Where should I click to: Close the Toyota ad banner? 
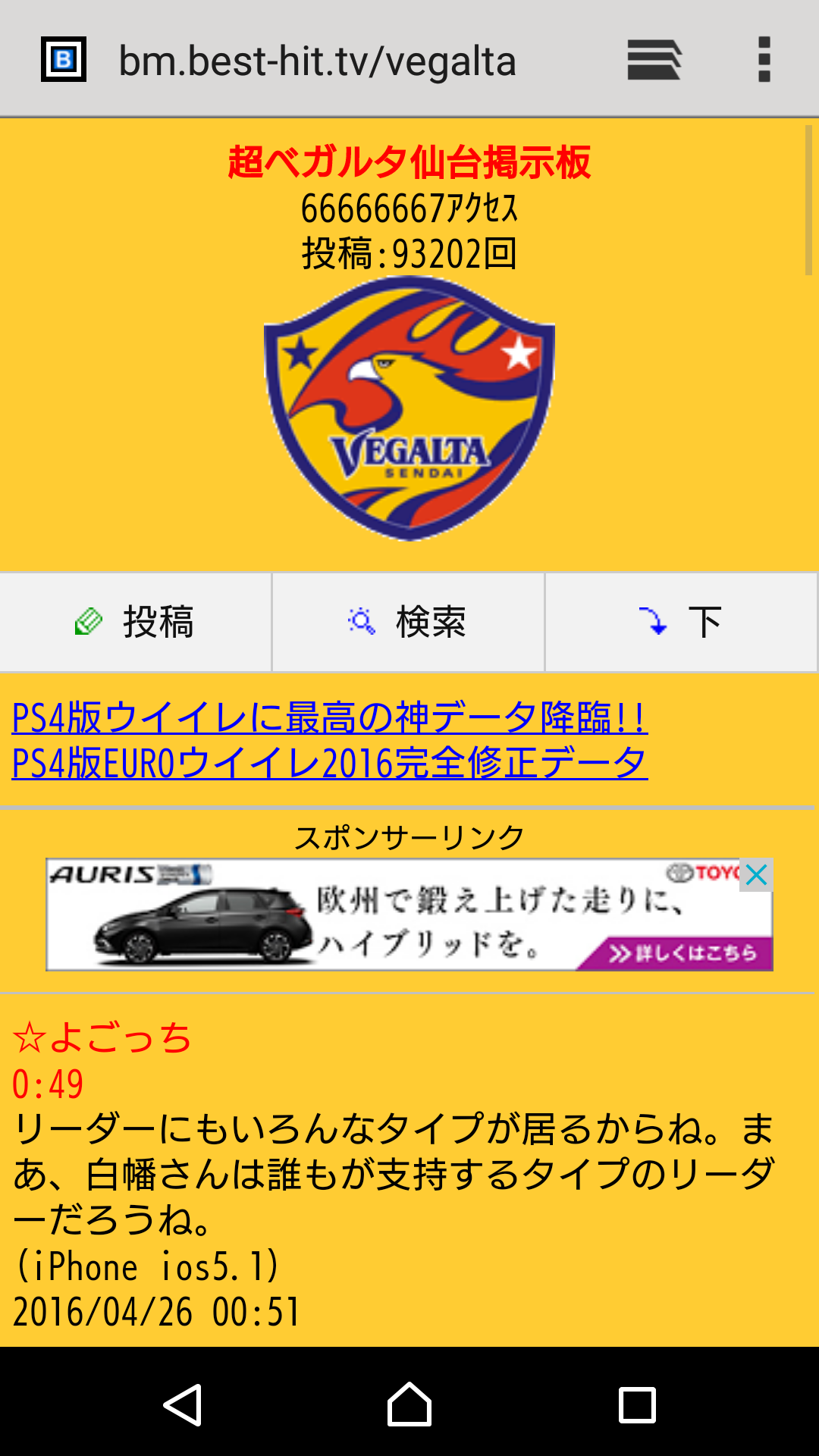[756, 875]
